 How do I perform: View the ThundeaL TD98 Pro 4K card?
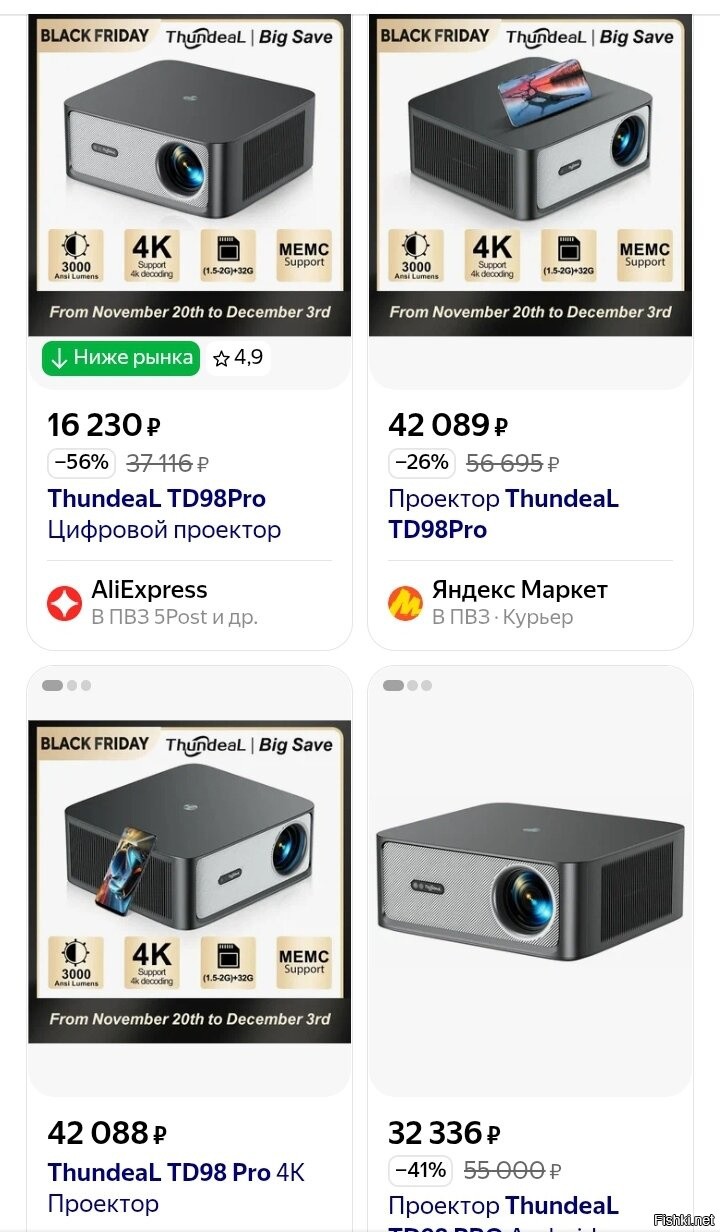coord(176,1172)
